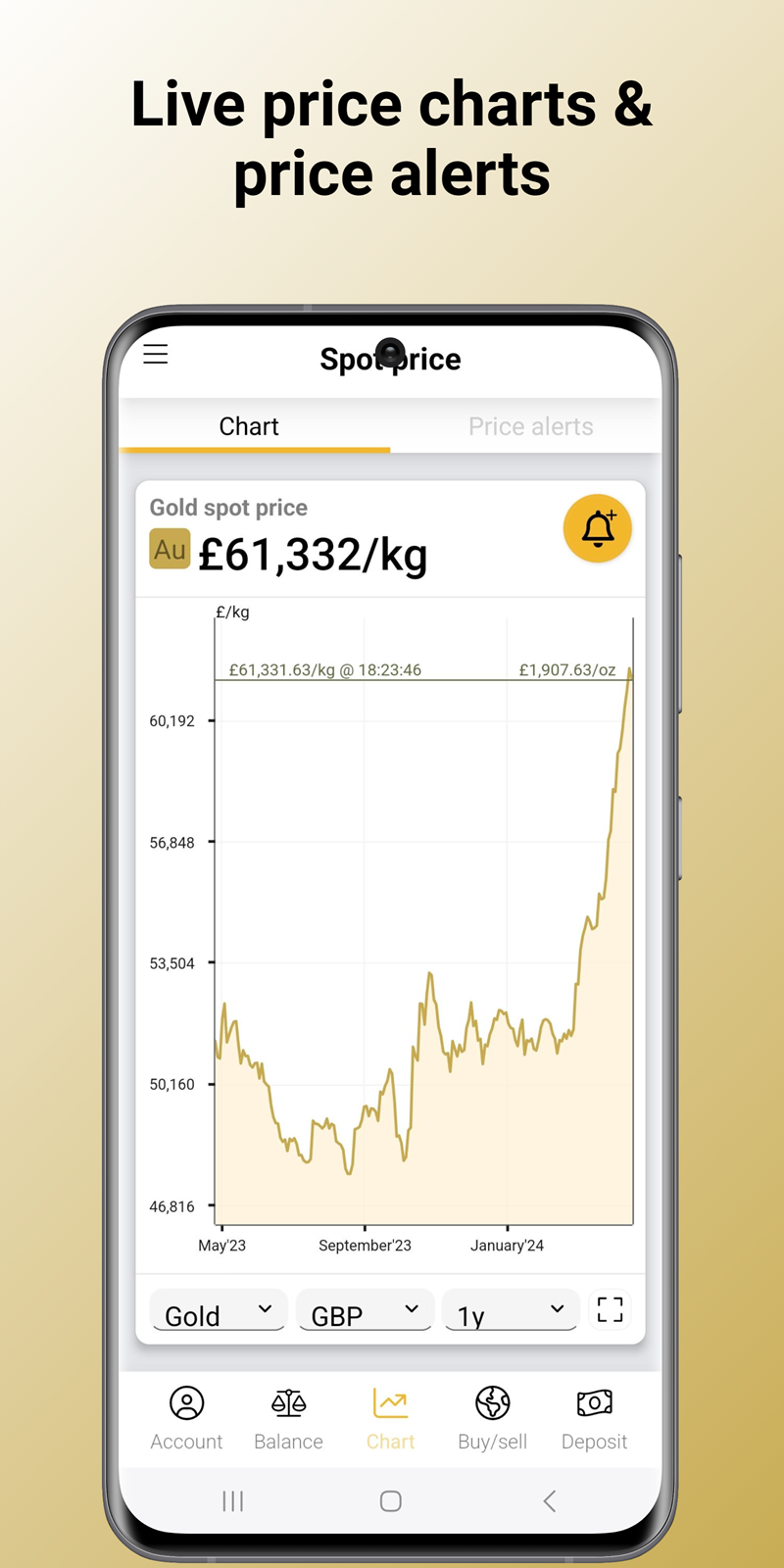784x1568 pixels.
Task: Open Deposit via the banknote icon
Action: pos(594,1403)
